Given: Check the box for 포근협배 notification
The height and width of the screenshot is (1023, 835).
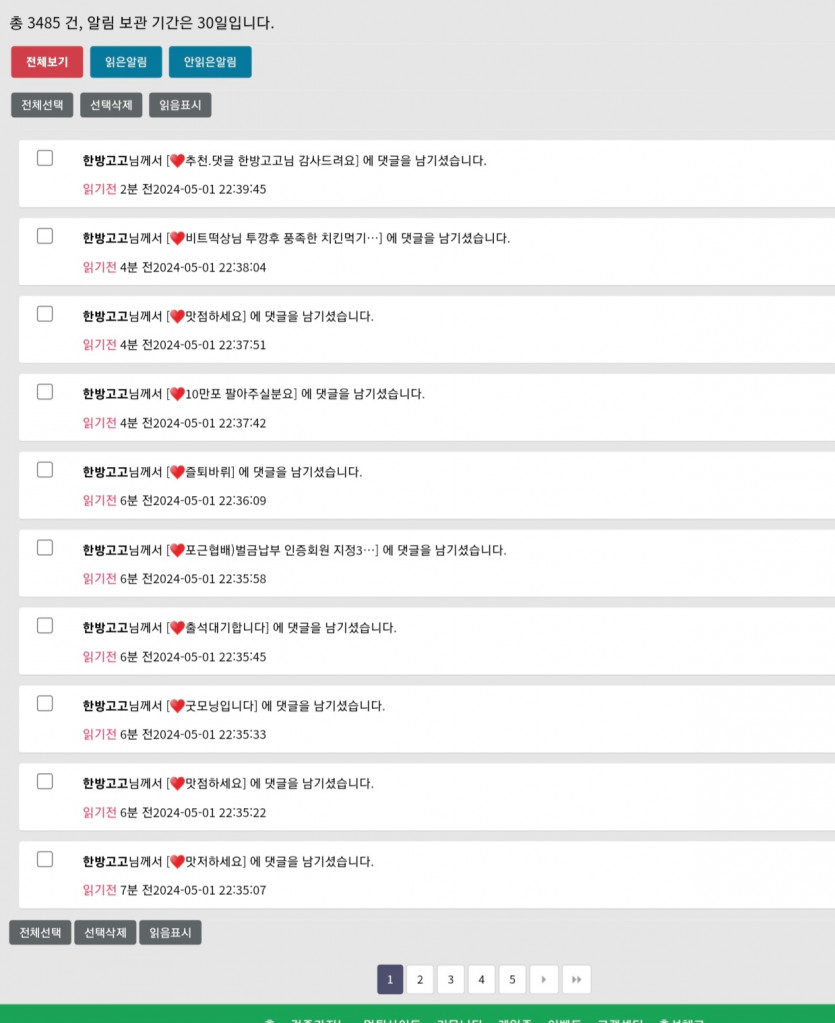Looking at the screenshot, I should (45, 548).
